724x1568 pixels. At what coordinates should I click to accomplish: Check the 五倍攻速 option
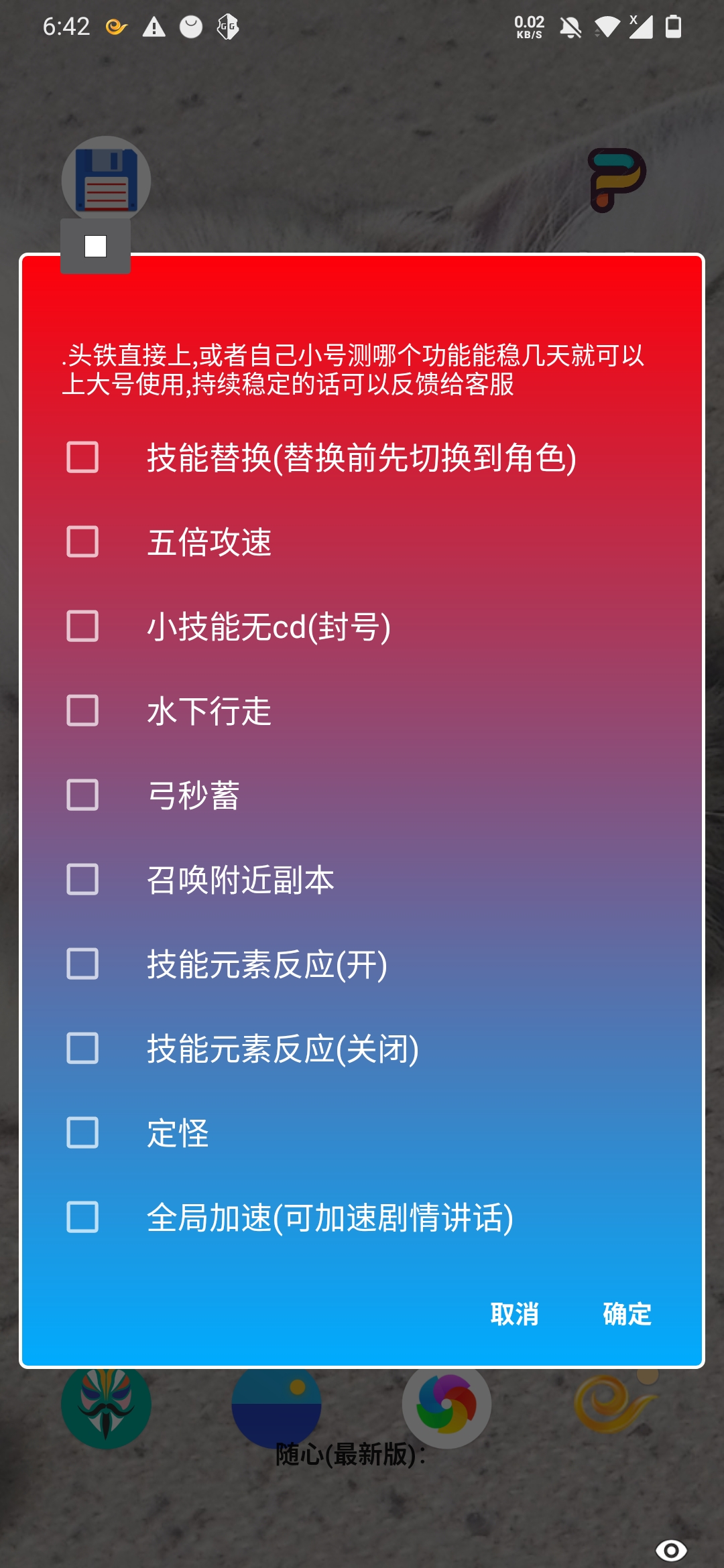point(82,541)
